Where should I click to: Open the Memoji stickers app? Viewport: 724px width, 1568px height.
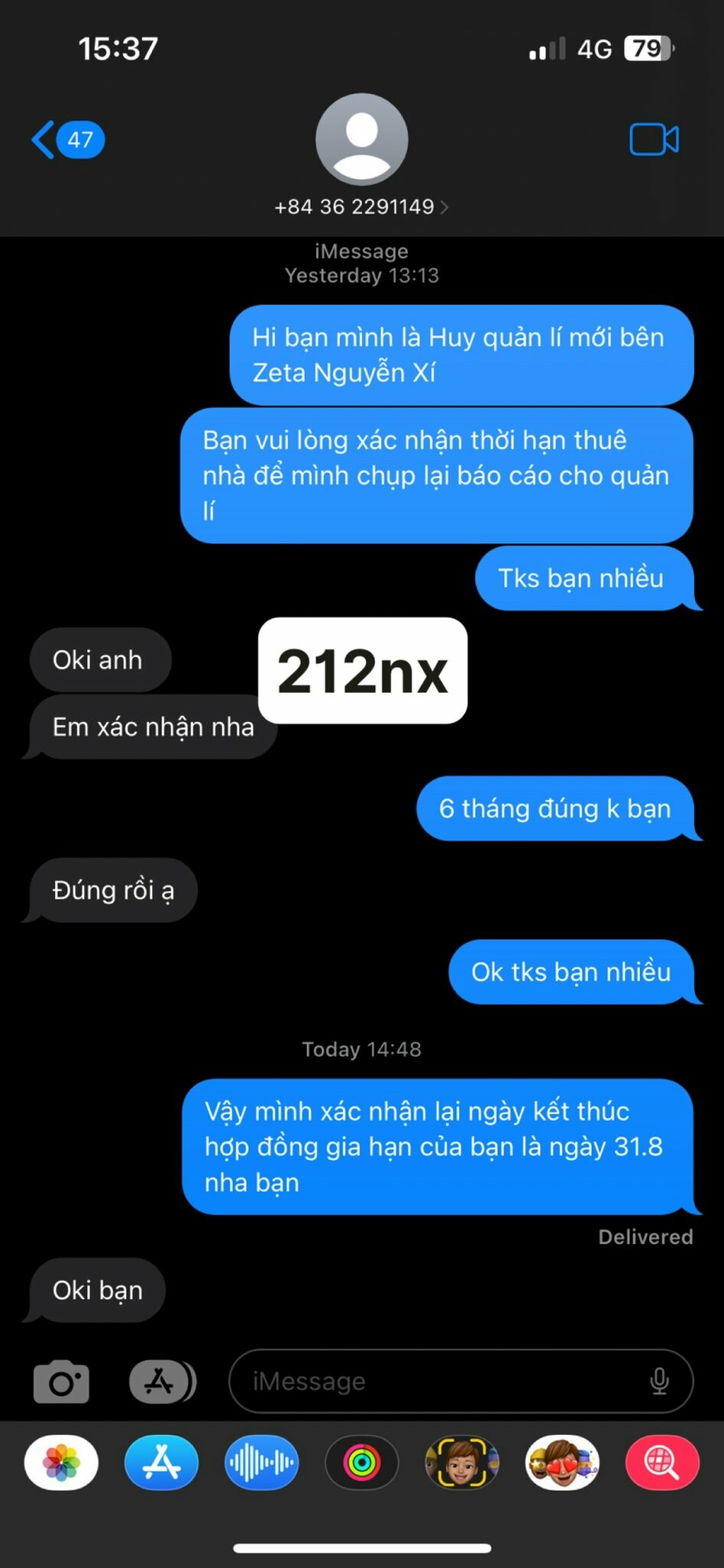563,1463
